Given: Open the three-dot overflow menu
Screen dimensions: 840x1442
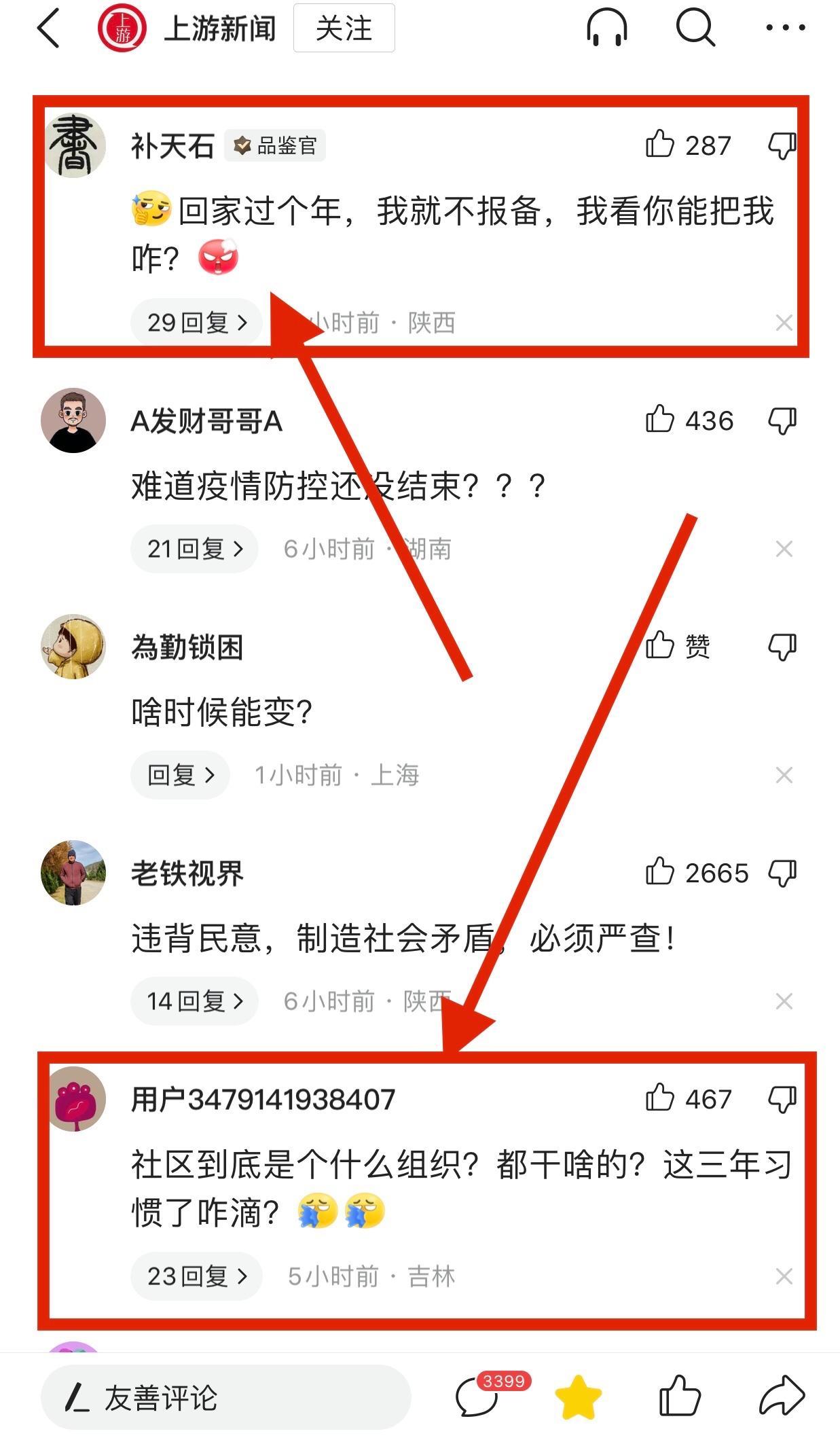Looking at the screenshot, I should pyautogui.click(x=785, y=29).
